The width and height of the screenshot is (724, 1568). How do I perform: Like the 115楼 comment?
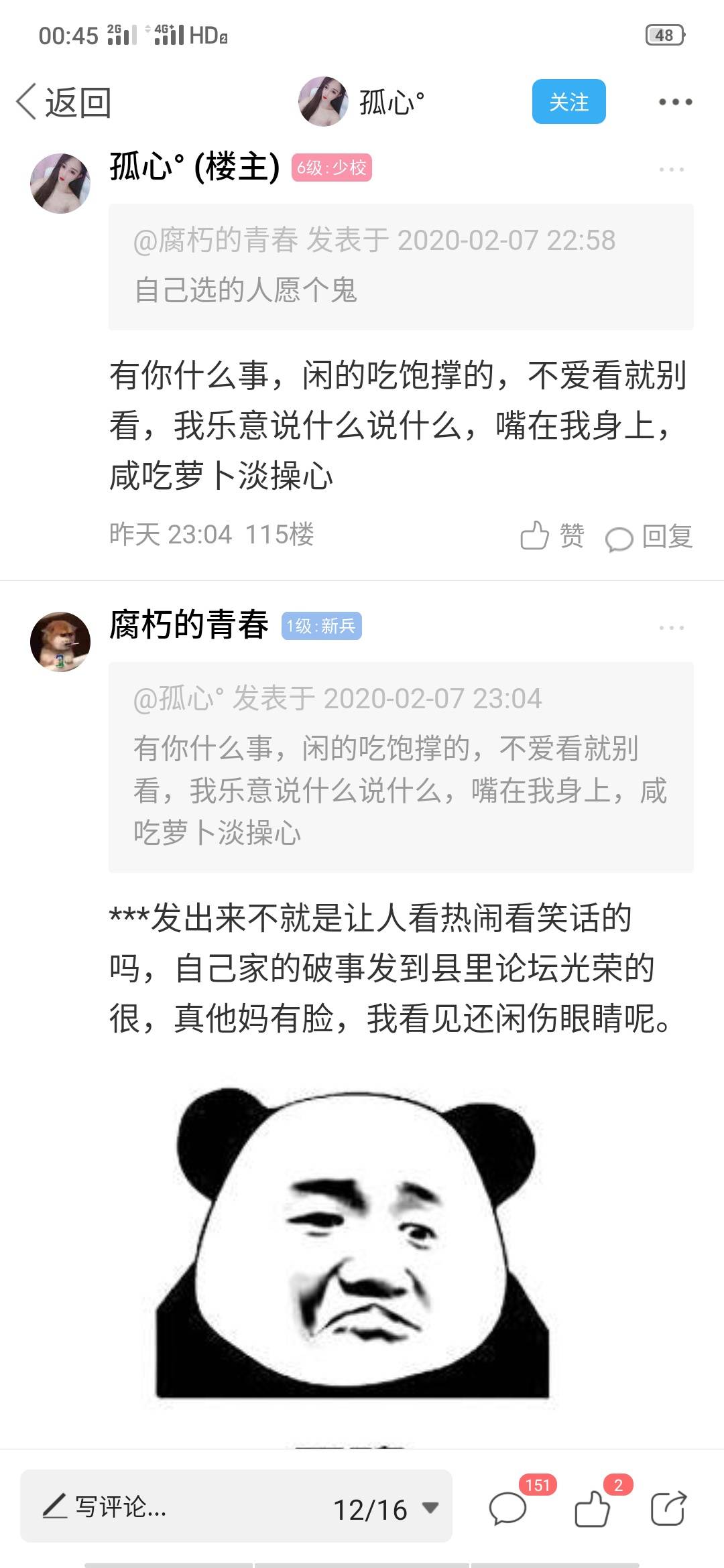[x=552, y=536]
